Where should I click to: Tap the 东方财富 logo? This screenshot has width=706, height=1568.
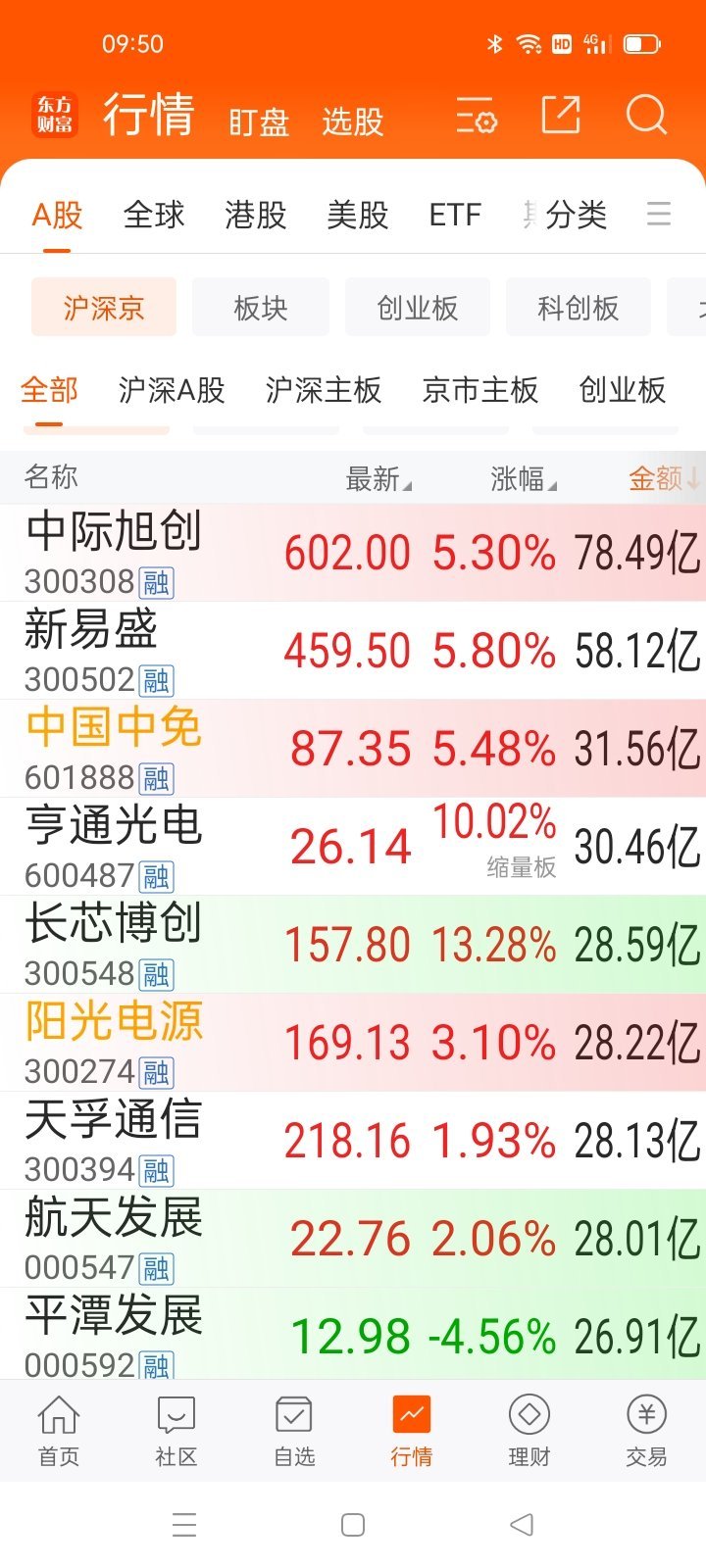54,113
